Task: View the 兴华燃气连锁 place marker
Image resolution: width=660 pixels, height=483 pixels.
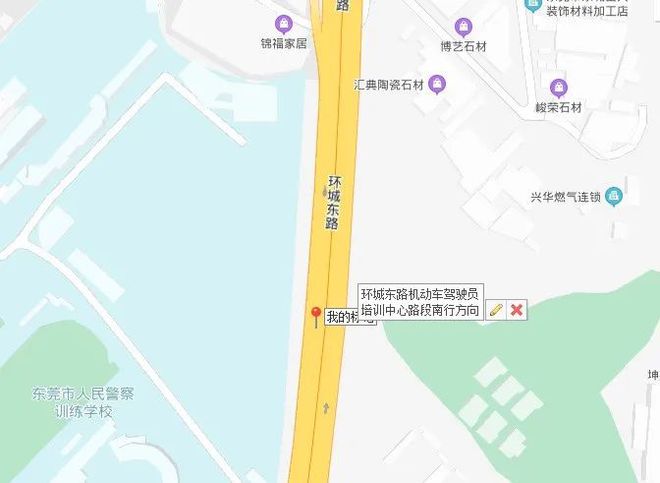Action: pos(615,196)
